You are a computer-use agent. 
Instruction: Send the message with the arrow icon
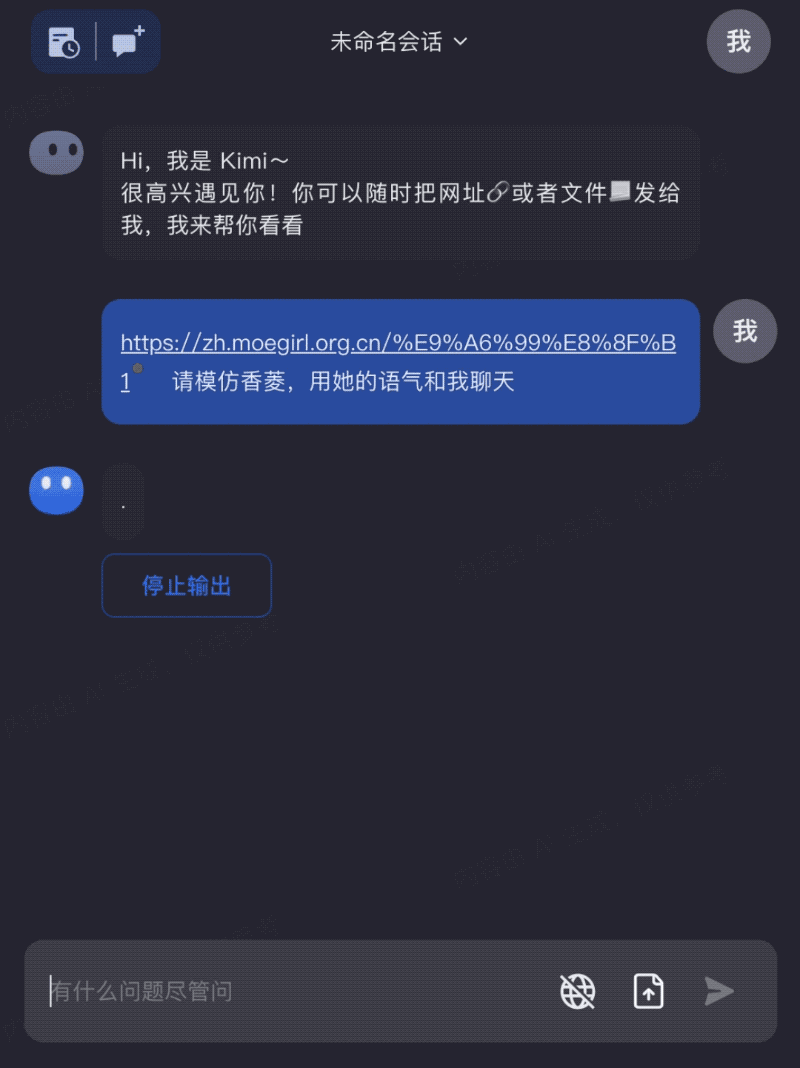click(719, 992)
